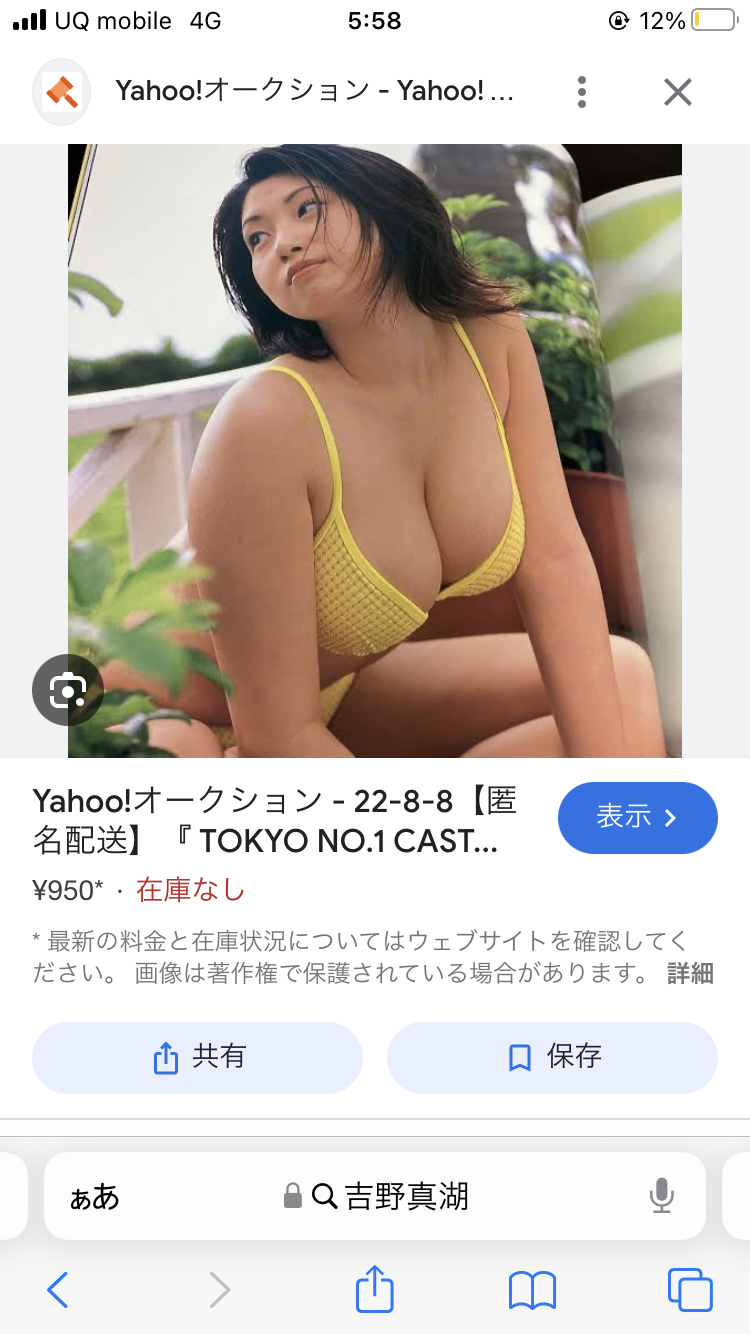The width and height of the screenshot is (750, 1334).
Task: Open the Safari share sheet icon
Action: pos(373,1290)
